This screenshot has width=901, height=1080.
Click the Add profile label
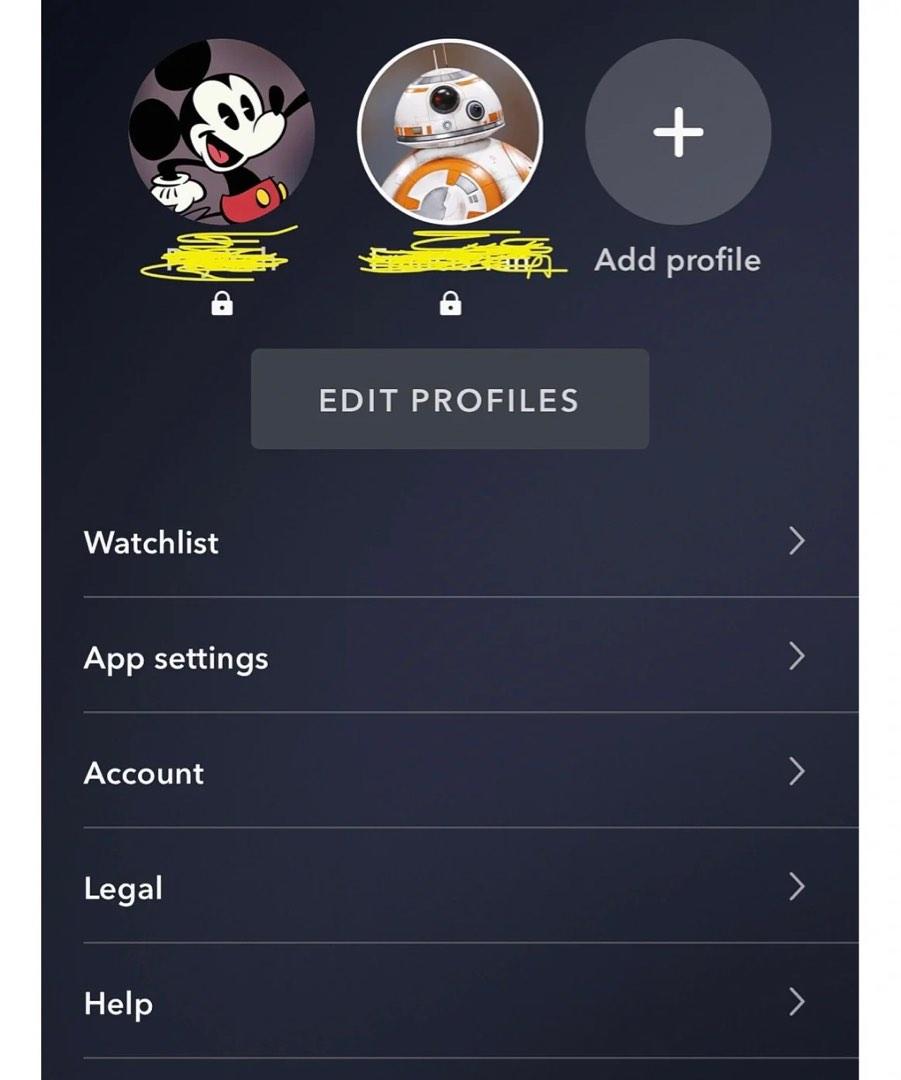677,260
